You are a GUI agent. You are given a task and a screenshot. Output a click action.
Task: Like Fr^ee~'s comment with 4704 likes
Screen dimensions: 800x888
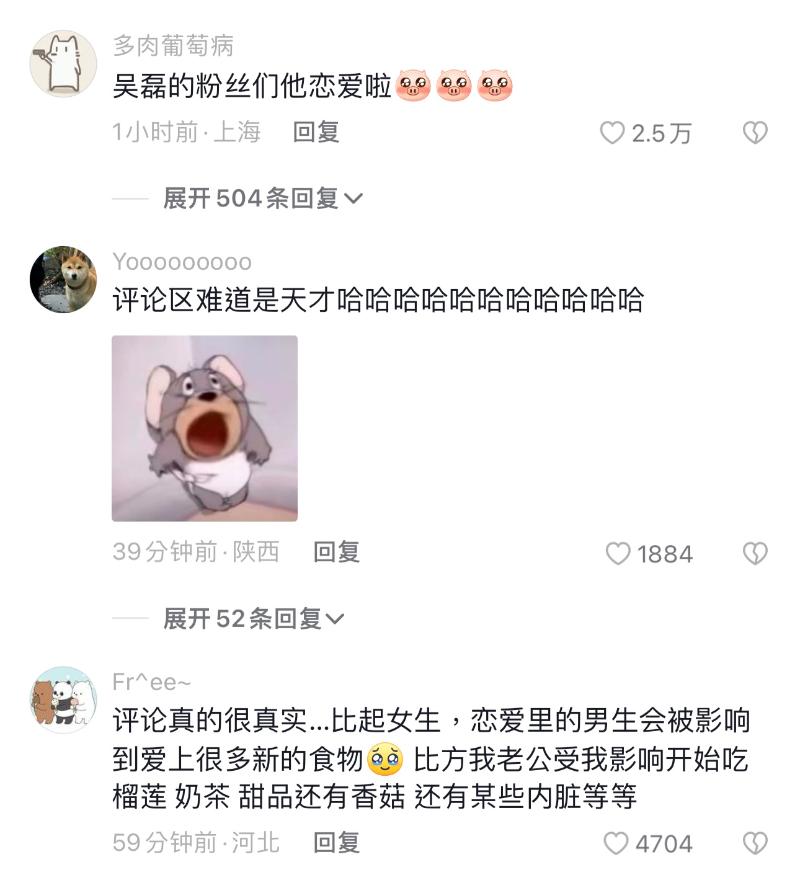[617, 844]
